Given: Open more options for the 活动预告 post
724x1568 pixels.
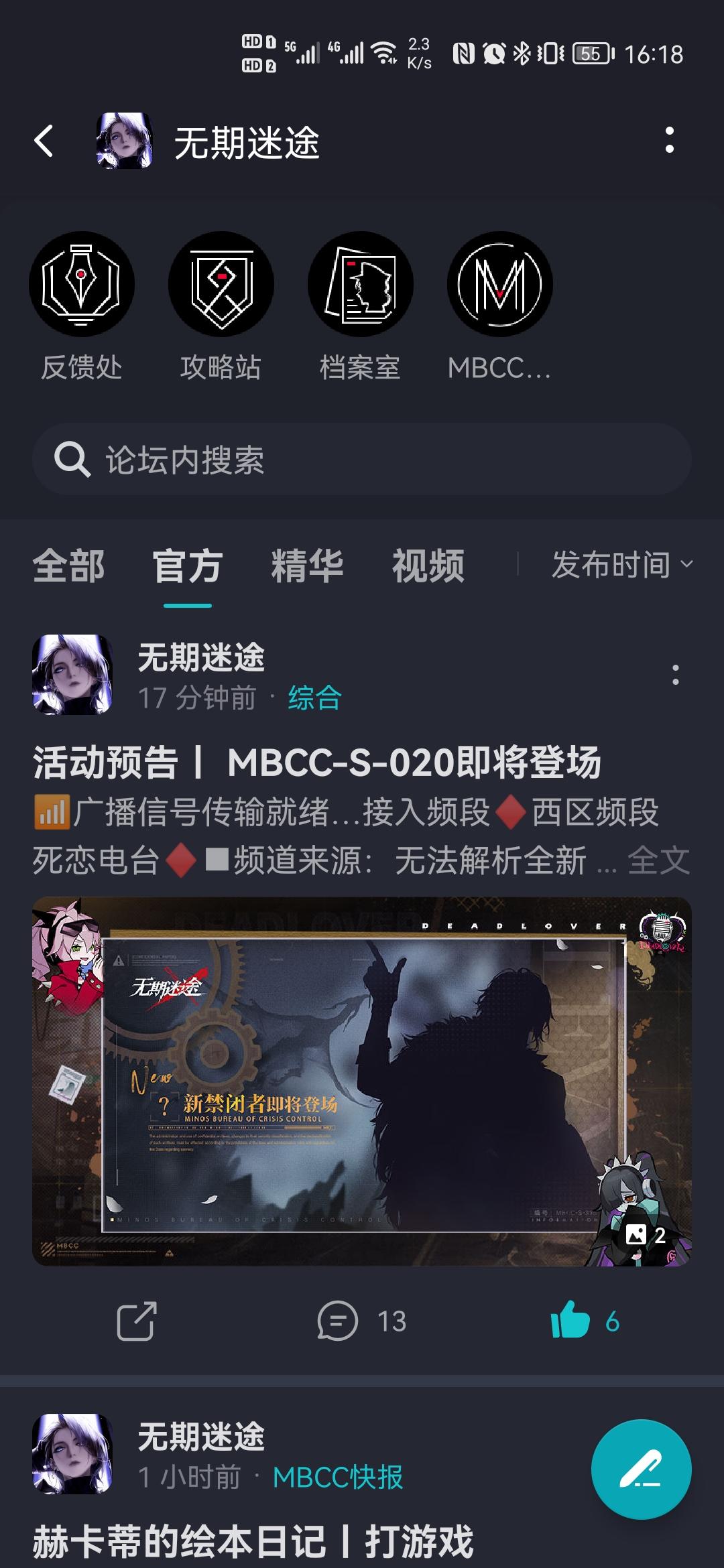Looking at the screenshot, I should (675, 675).
